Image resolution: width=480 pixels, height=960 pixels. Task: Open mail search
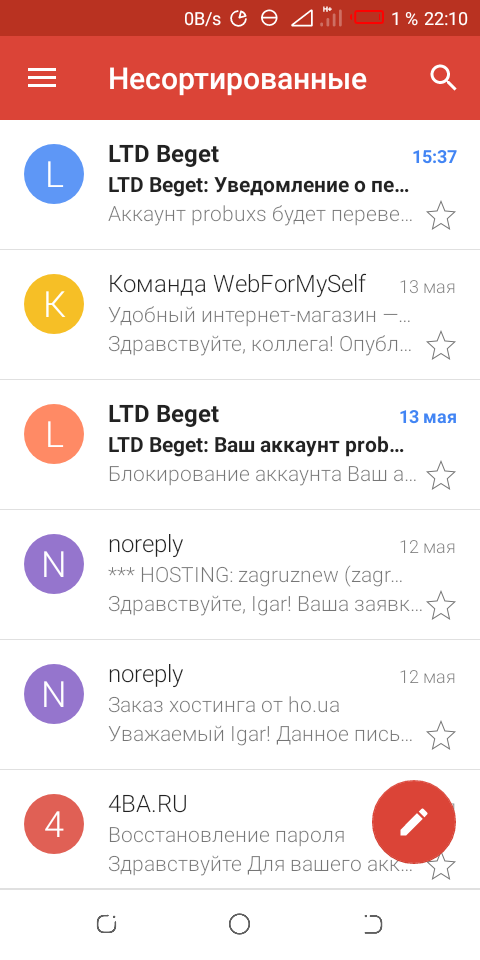pyautogui.click(x=443, y=78)
